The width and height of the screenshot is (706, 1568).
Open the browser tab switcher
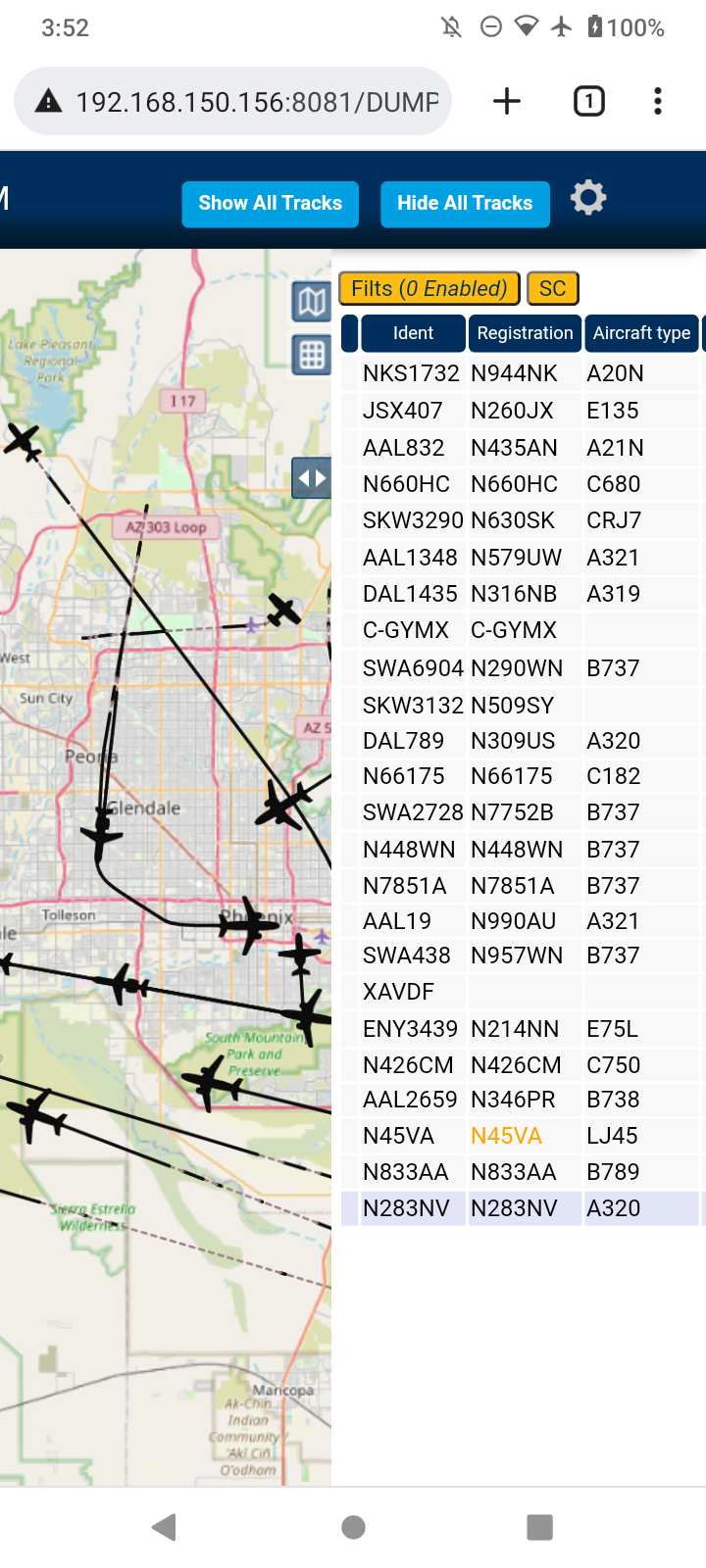click(x=589, y=101)
